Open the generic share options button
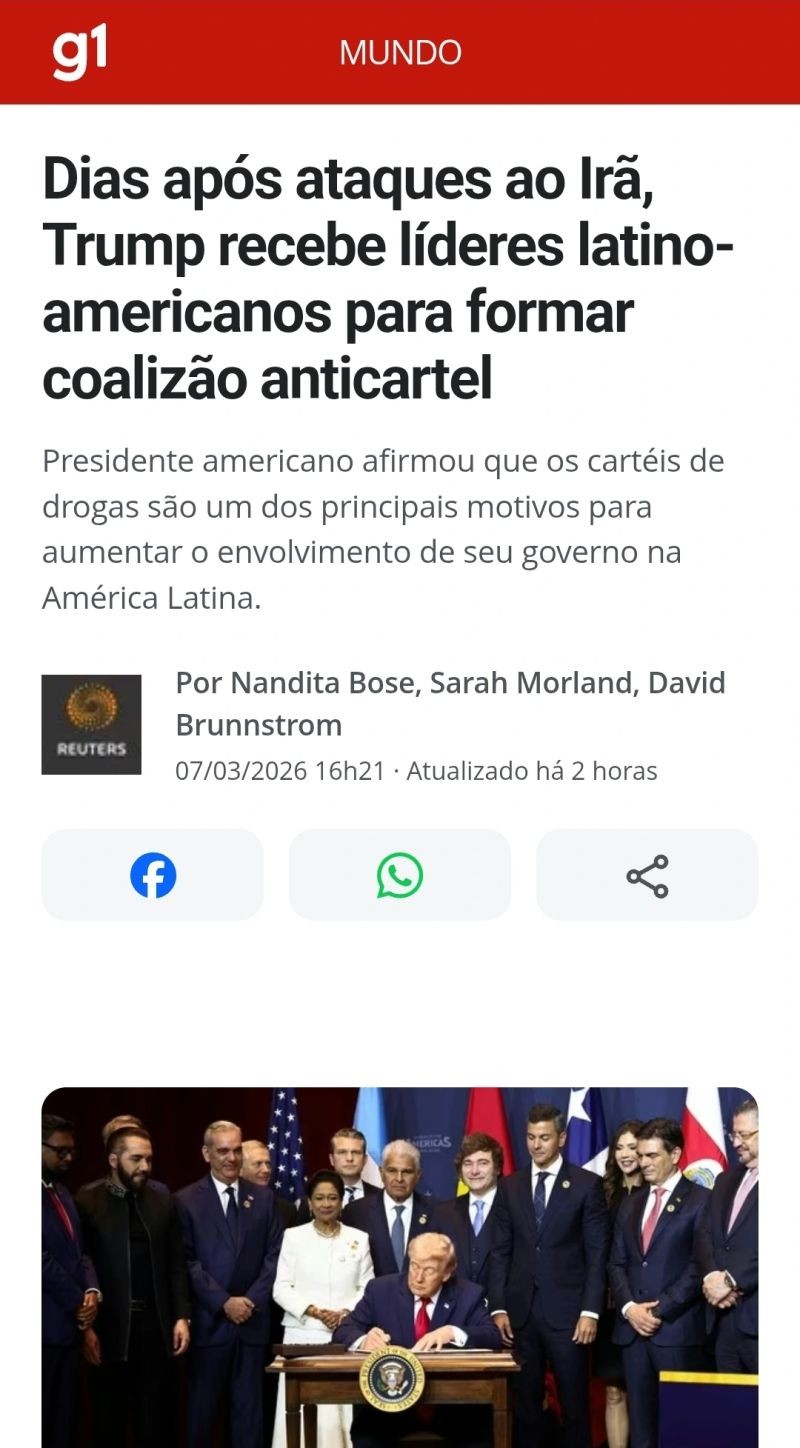Viewport: 800px width, 1448px height. click(x=647, y=875)
